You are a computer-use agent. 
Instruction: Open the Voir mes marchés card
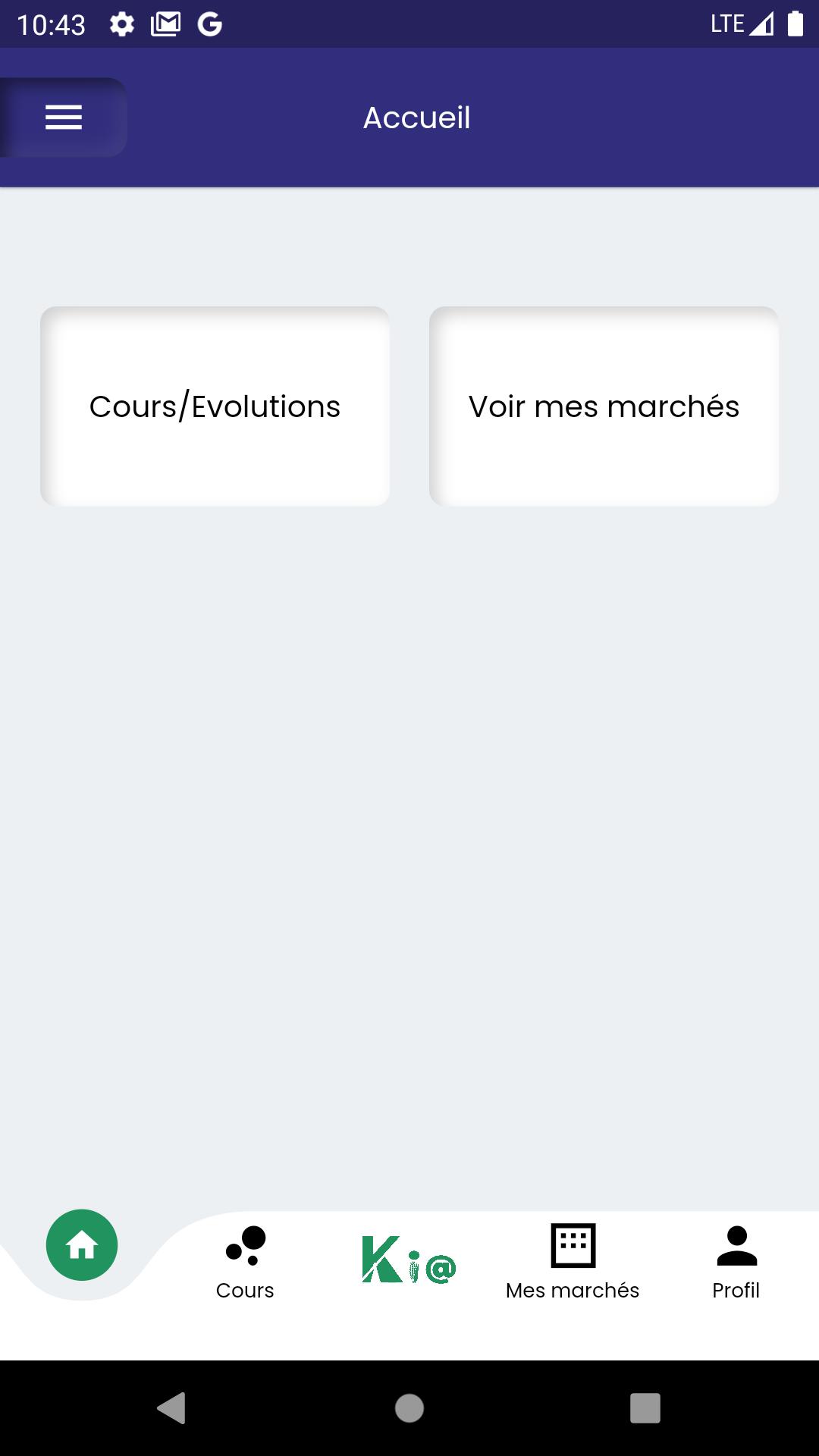point(604,406)
